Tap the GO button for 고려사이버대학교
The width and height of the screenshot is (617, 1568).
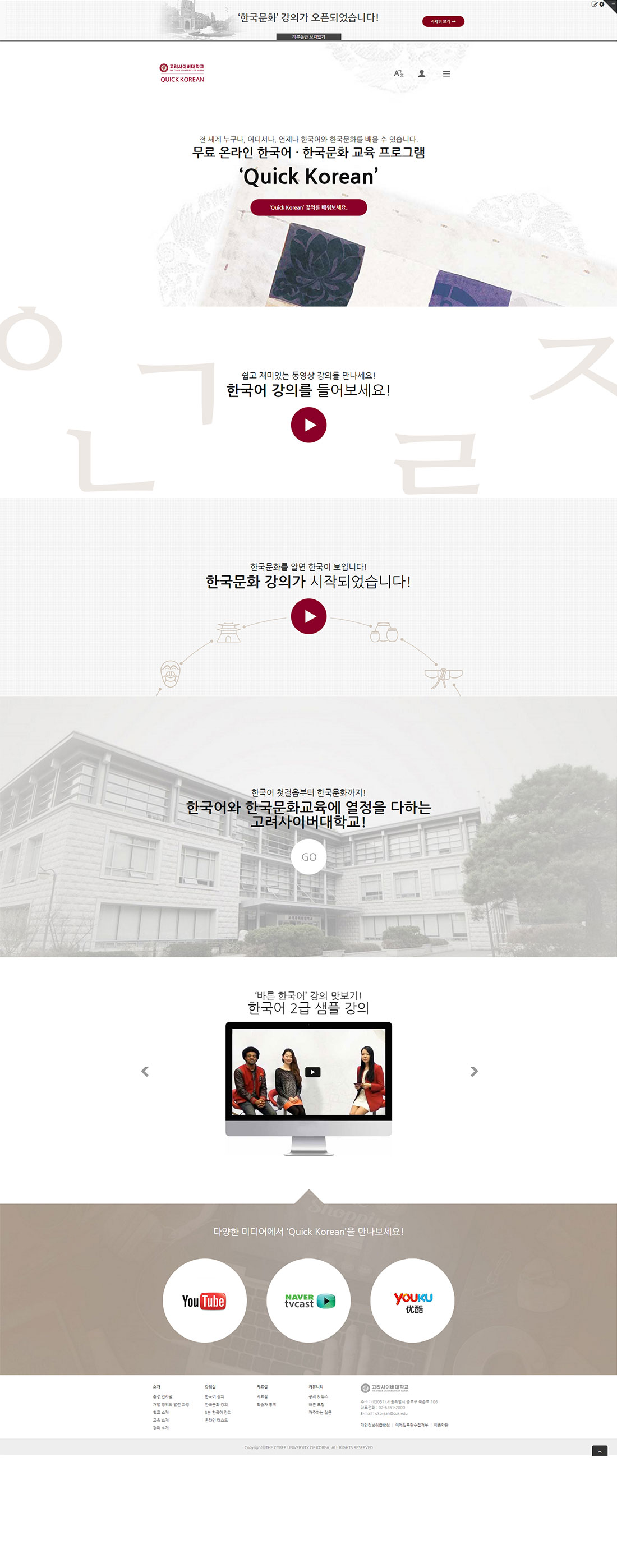308,857
